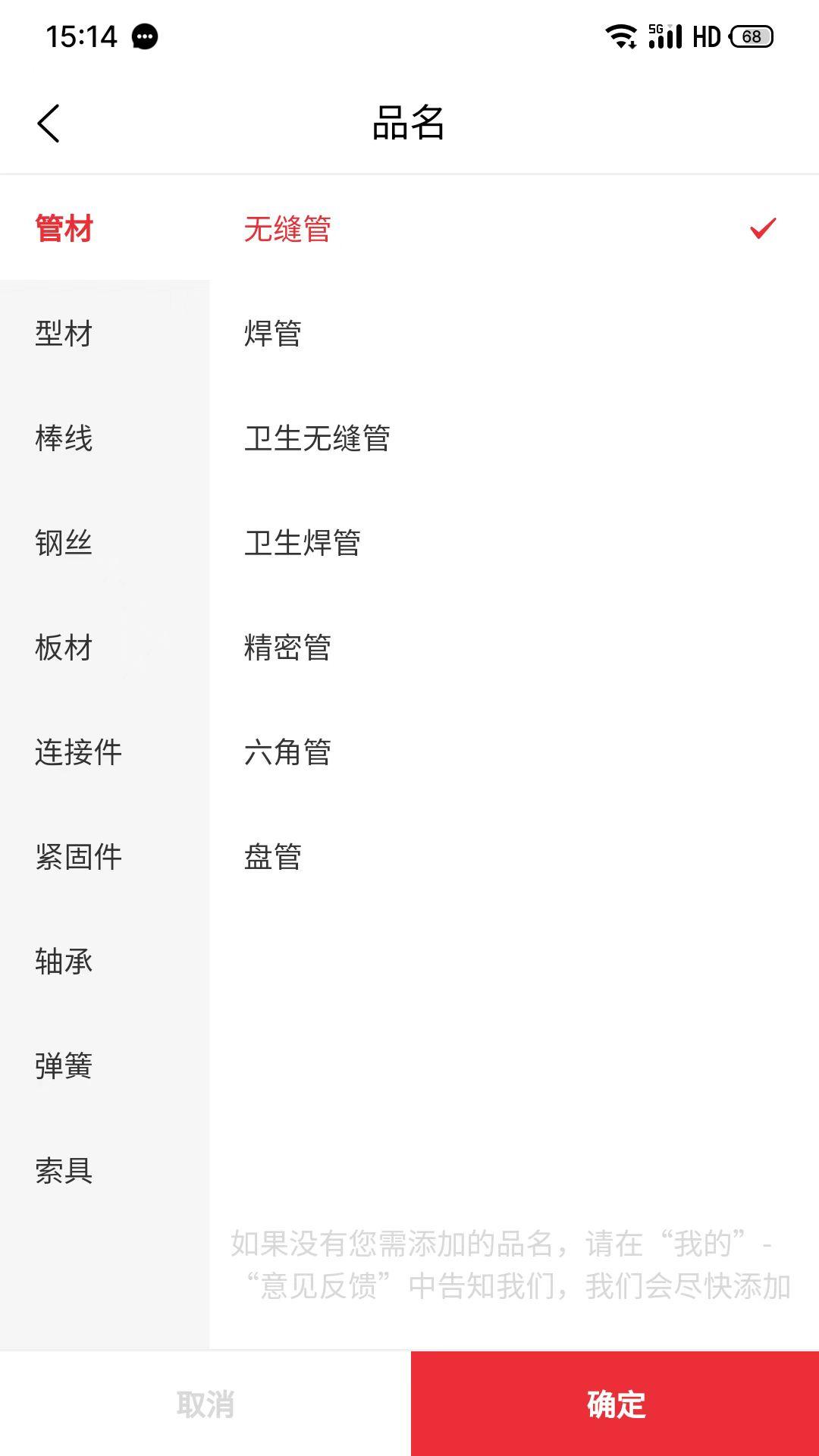The height and width of the screenshot is (1456, 819).
Task: Choose the 板材 category
Action: click(64, 648)
